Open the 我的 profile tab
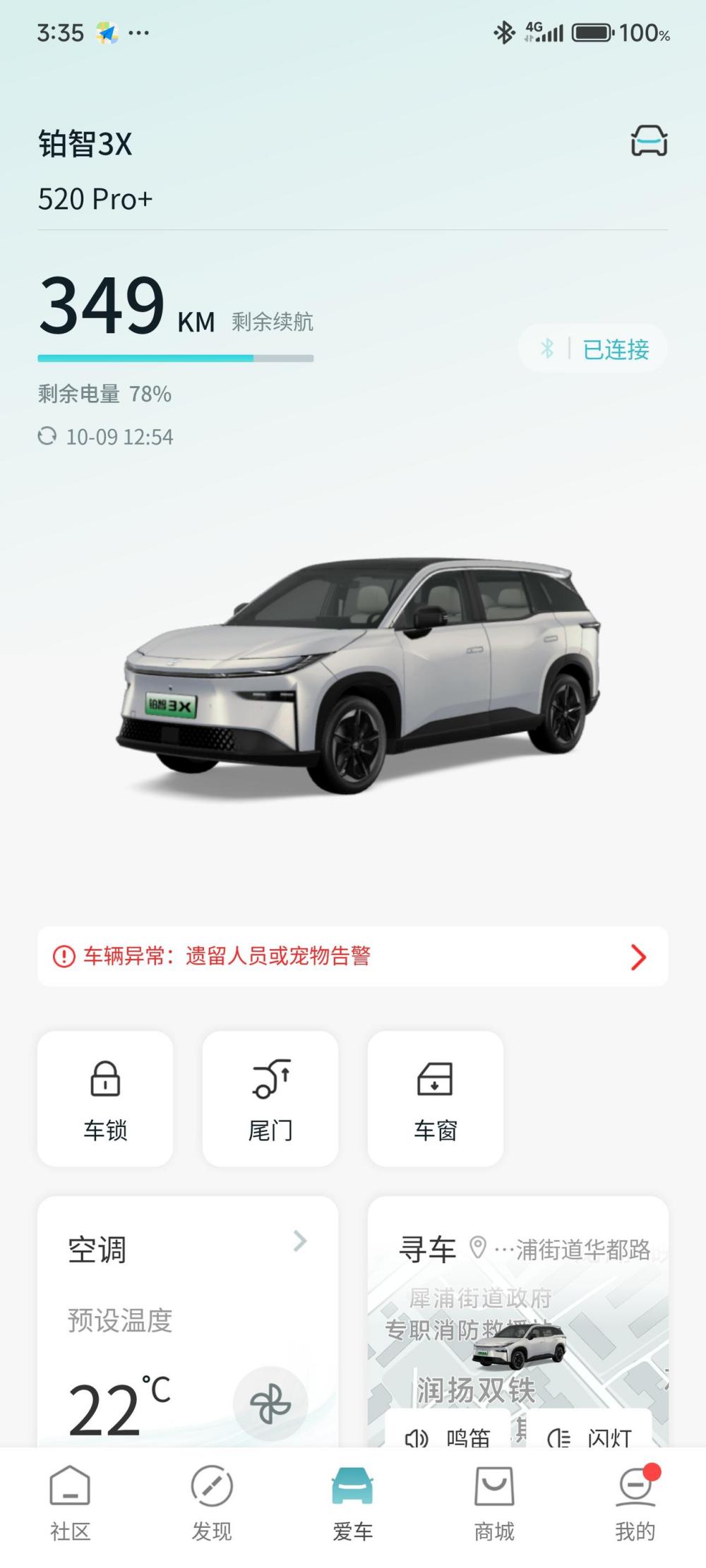The height and width of the screenshot is (1568, 706). pos(635,1502)
